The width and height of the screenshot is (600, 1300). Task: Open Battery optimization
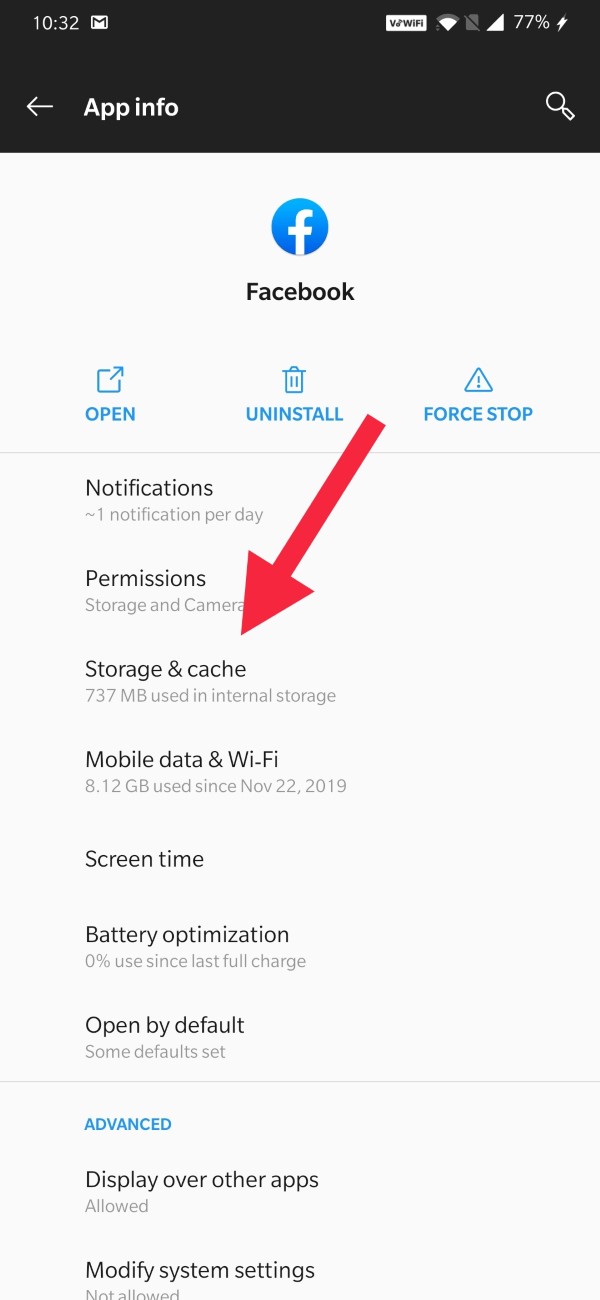point(300,946)
